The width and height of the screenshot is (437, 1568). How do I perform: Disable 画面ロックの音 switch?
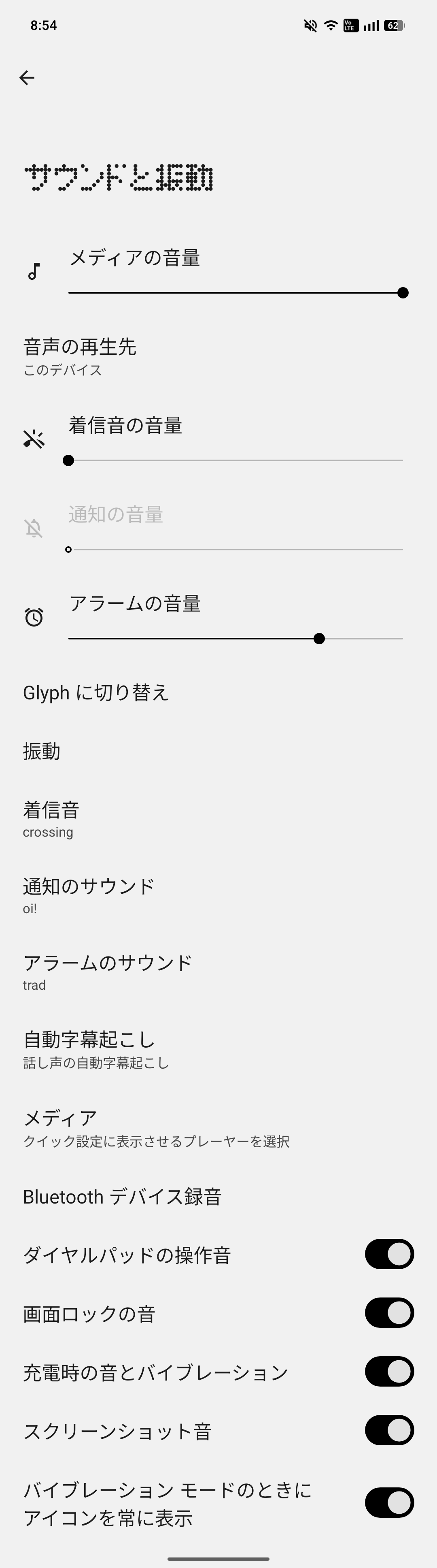tap(389, 1313)
